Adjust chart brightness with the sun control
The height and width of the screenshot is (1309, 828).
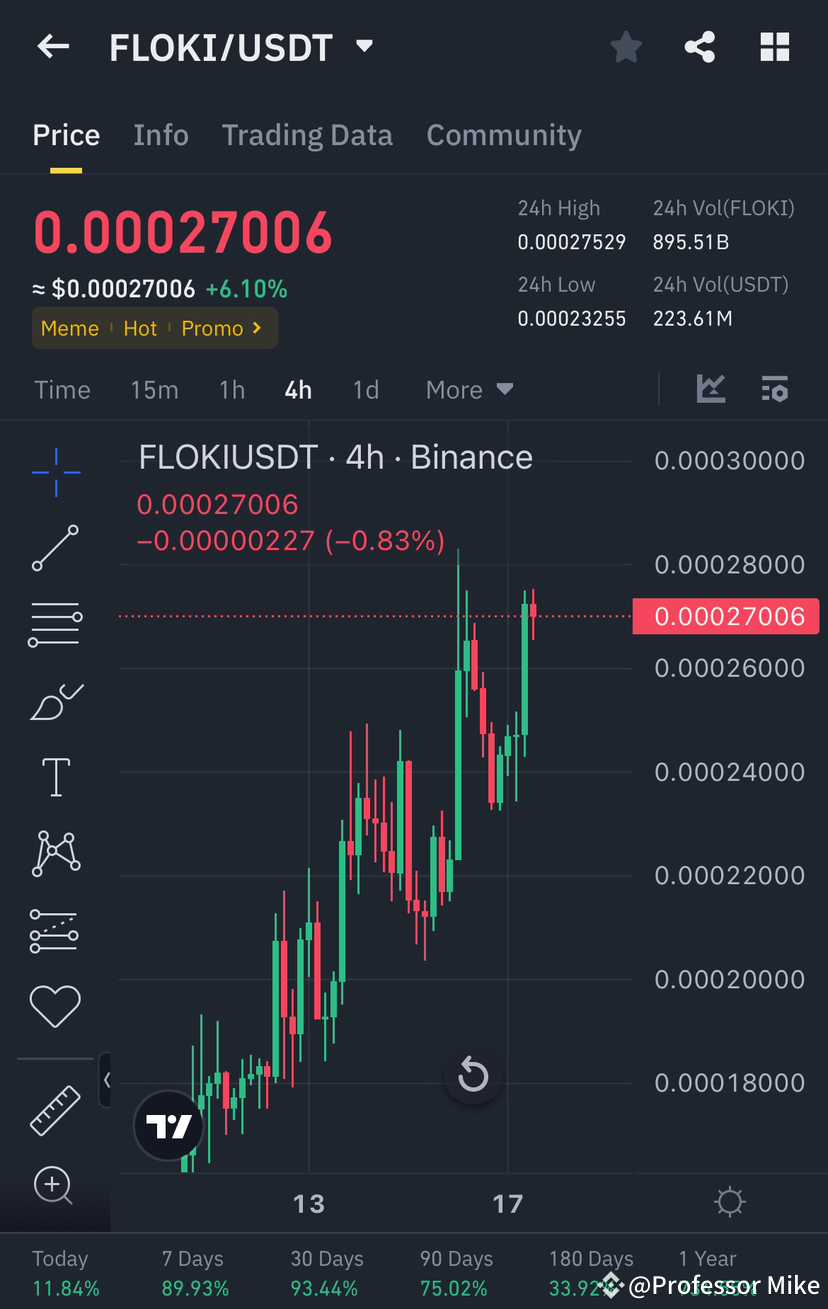(x=729, y=1202)
